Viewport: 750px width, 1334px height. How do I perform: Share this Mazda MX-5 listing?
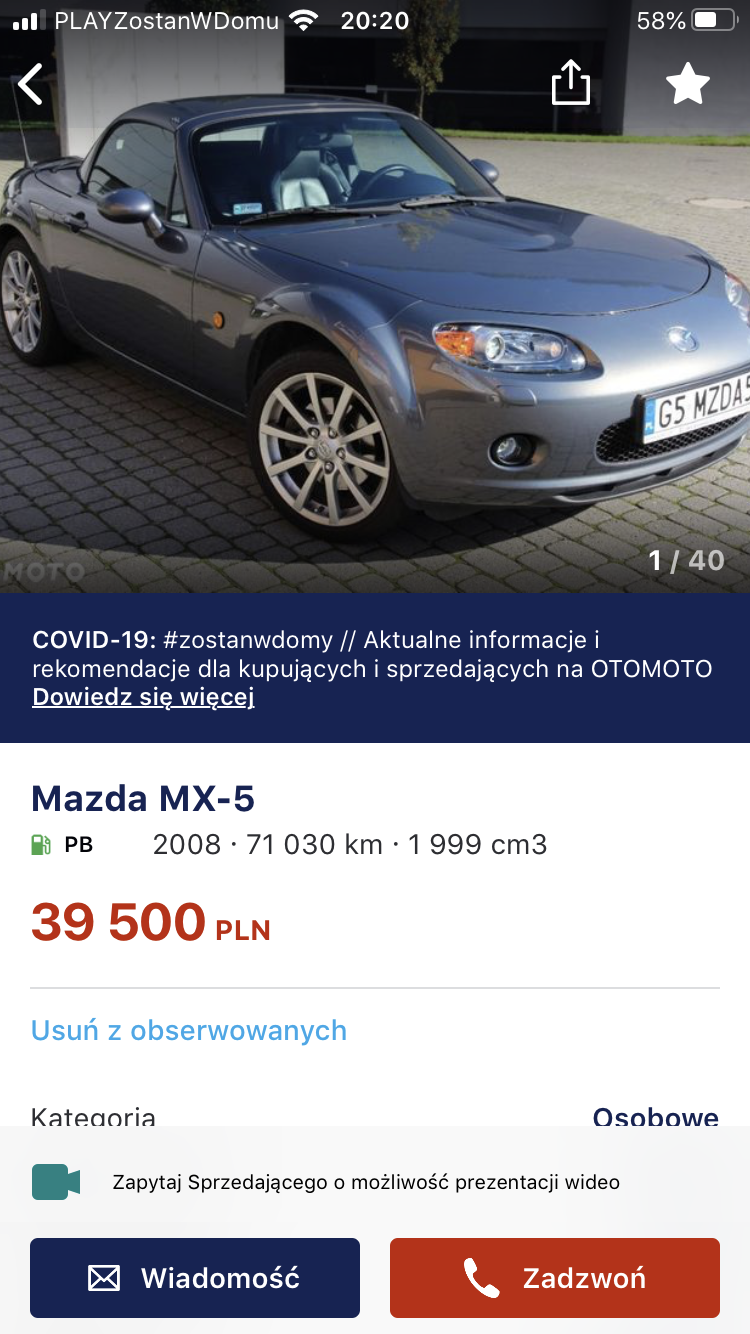point(571,83)
